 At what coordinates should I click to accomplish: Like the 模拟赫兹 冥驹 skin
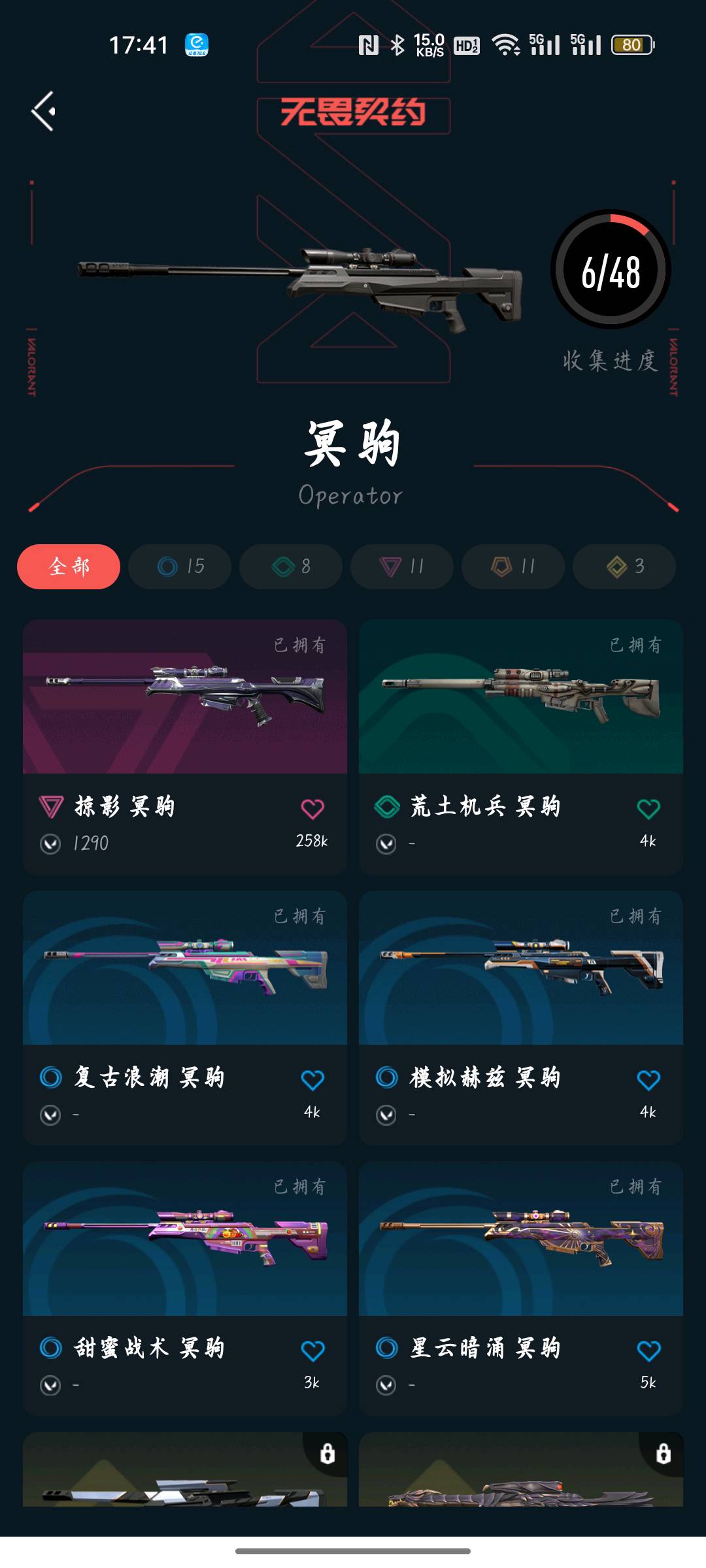648,1080
